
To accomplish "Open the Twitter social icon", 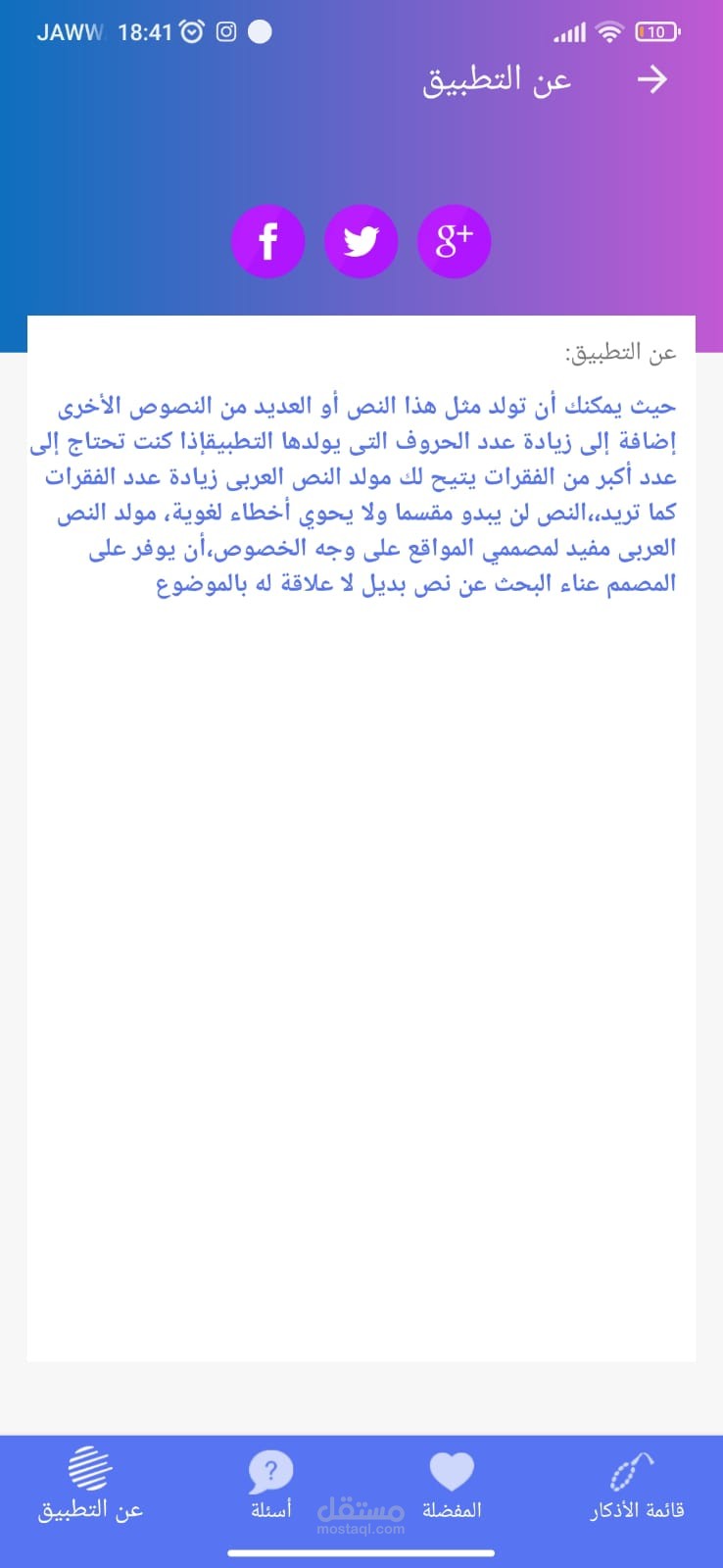I will point(361,241).
